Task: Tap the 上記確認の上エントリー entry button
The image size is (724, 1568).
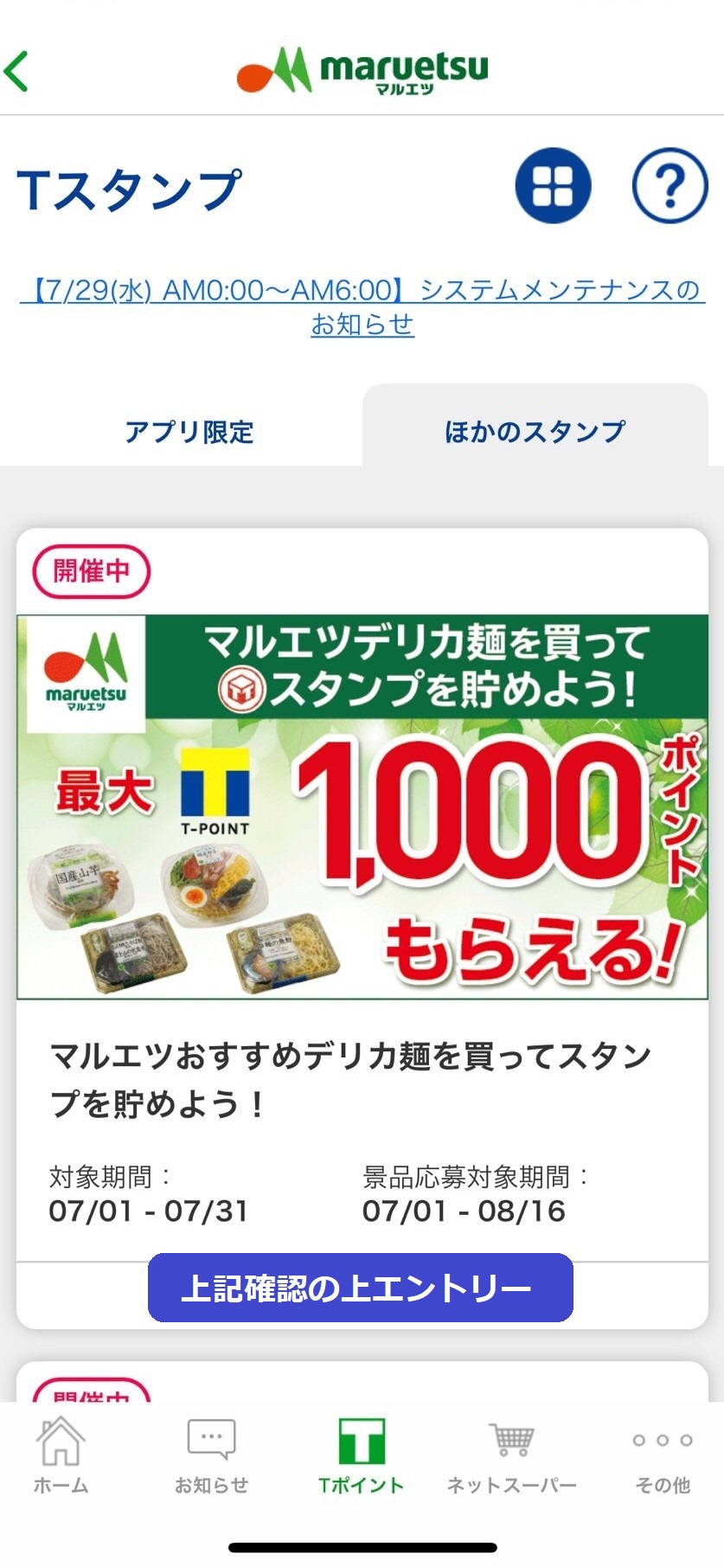Action: 362,1287
